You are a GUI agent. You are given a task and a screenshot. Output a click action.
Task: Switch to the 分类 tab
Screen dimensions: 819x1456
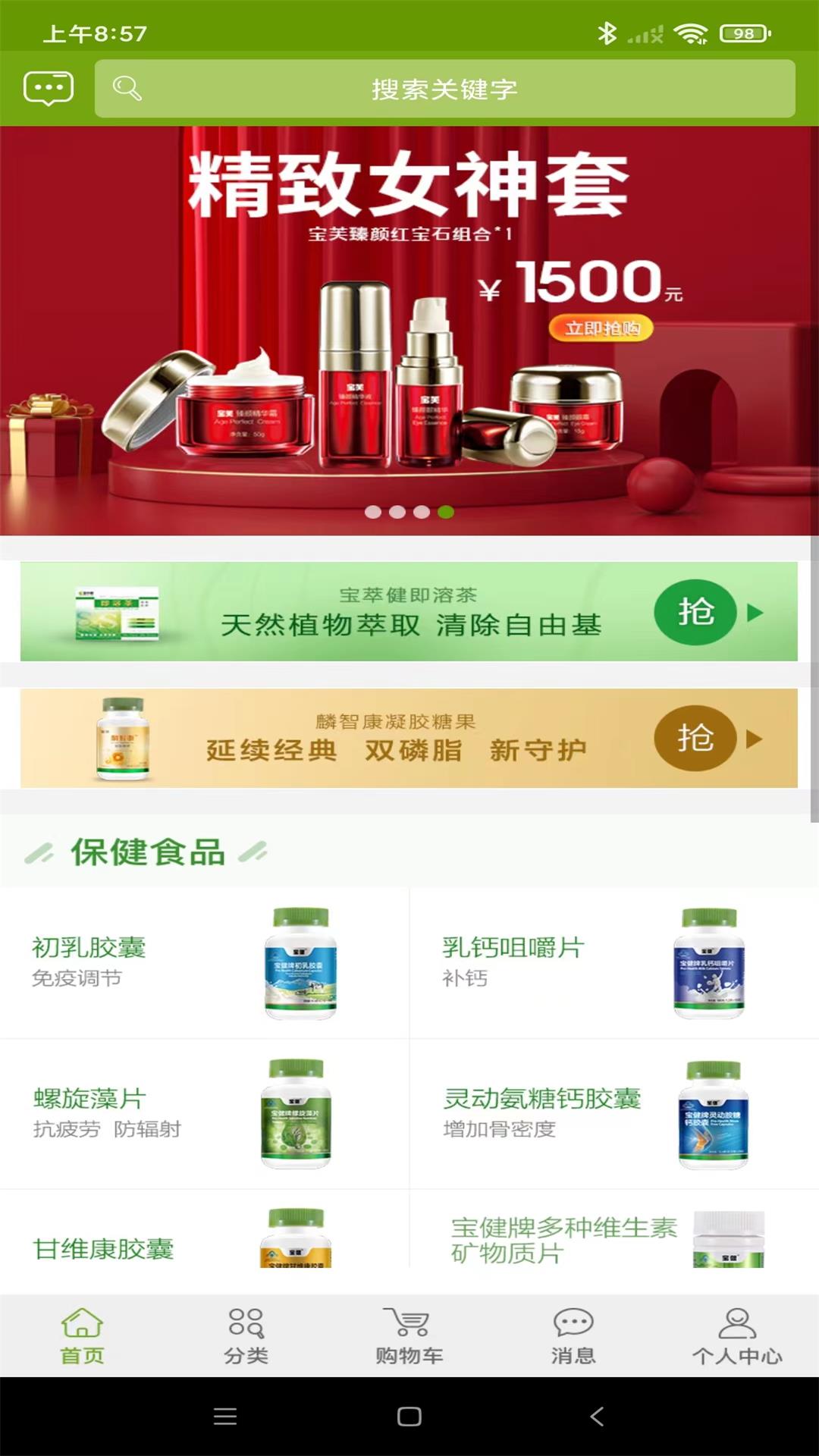[x=246, y=1336]
